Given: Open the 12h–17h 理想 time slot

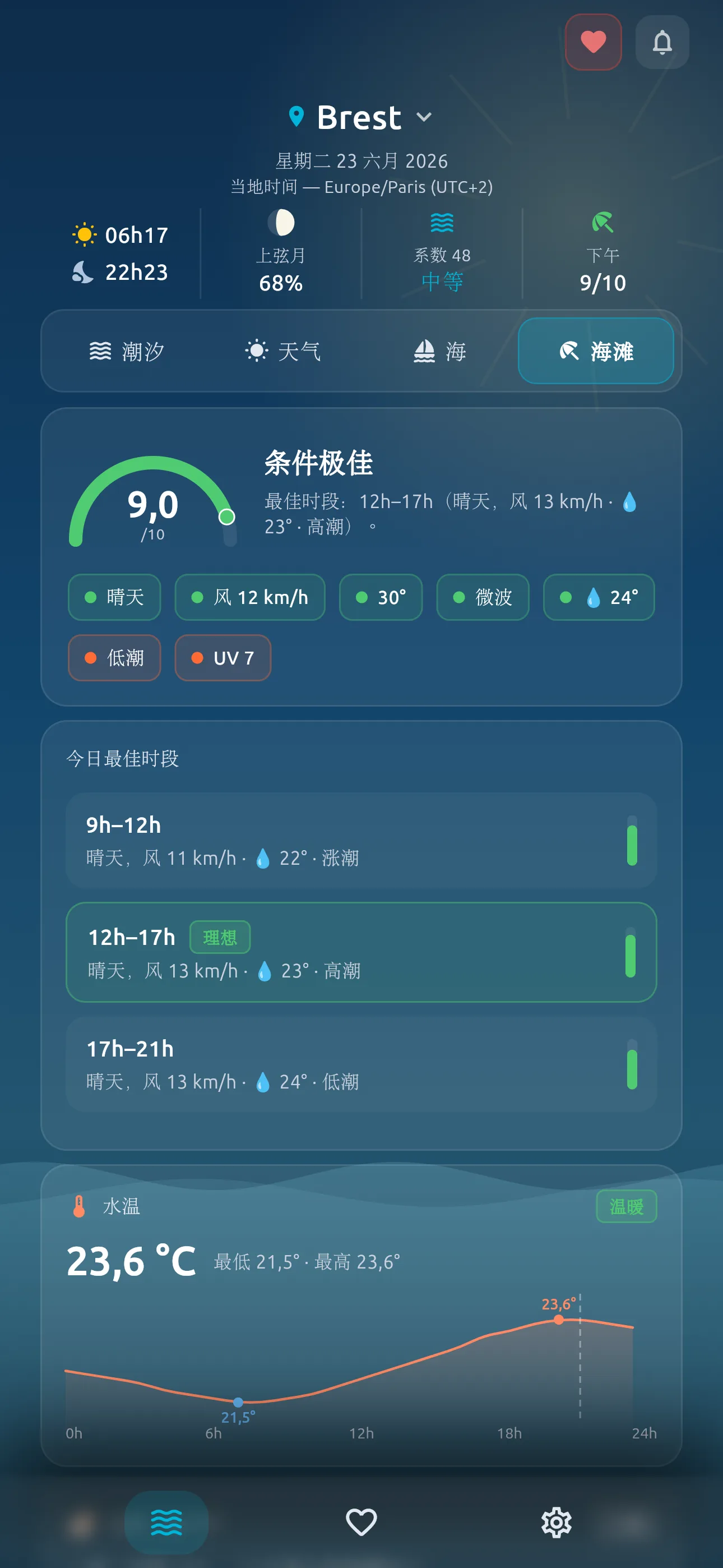Looking at the screenshot, I should [361, 953].
